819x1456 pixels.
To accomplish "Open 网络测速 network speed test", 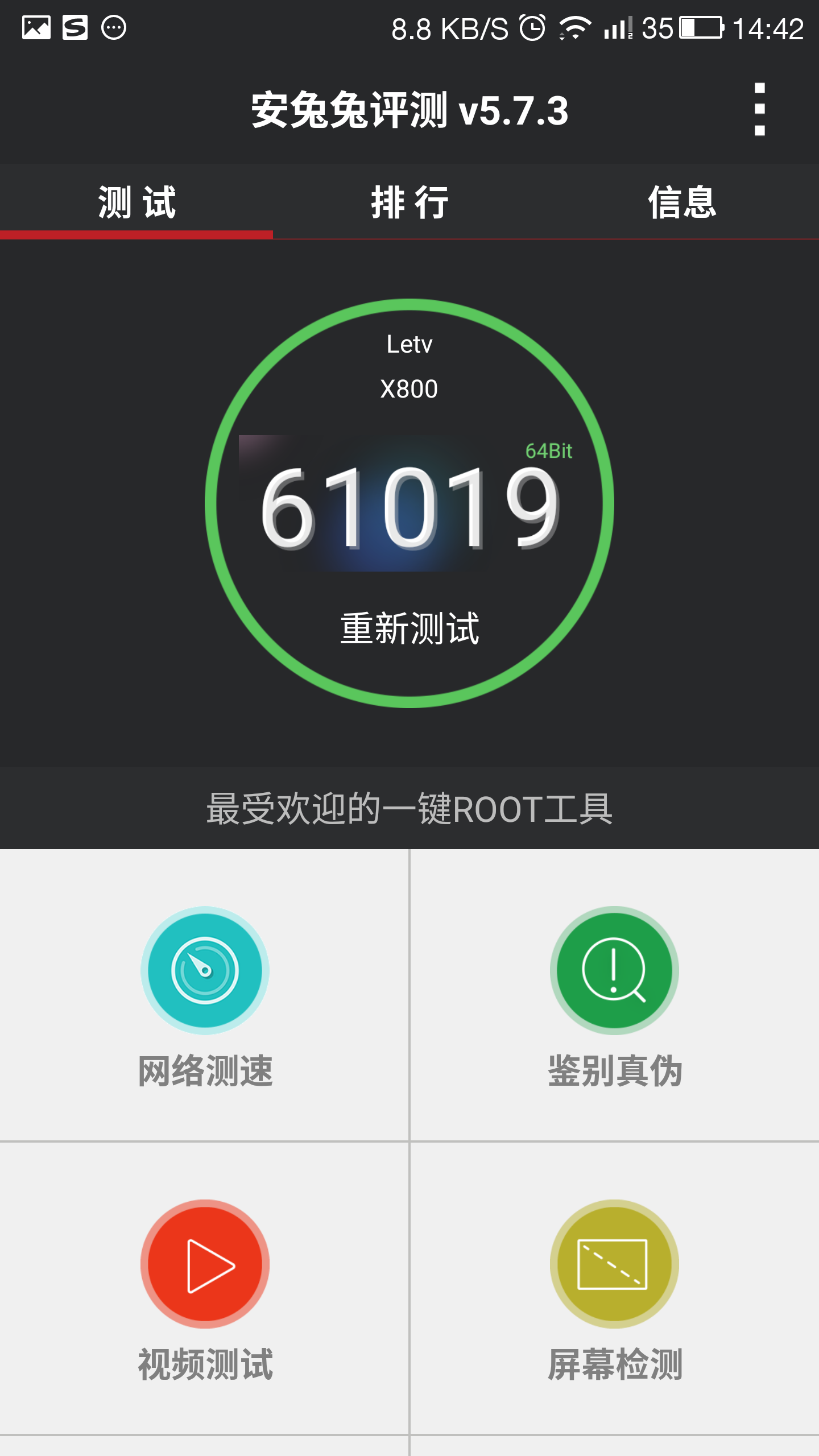I will coord(205,995).
